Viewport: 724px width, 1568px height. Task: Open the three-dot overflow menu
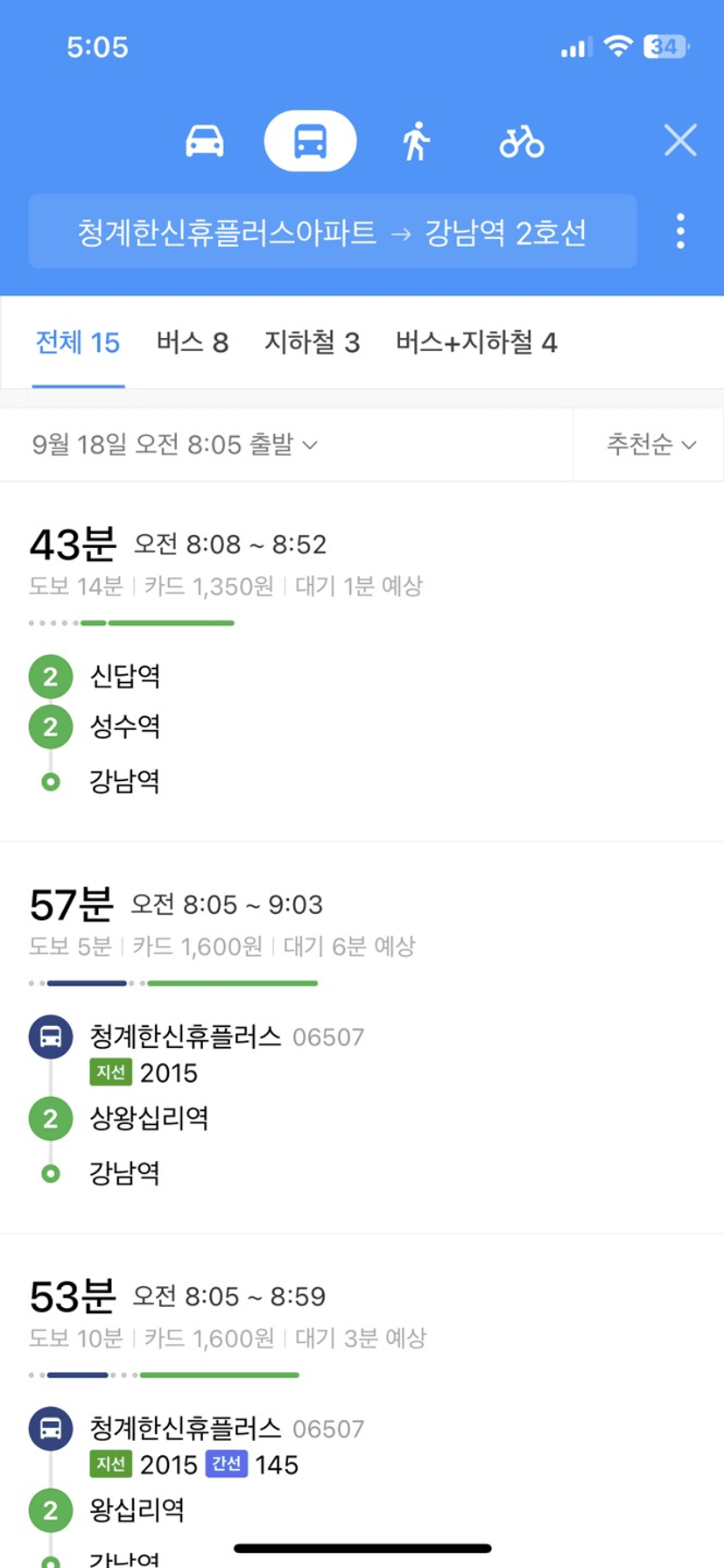(x=680, y=231)
